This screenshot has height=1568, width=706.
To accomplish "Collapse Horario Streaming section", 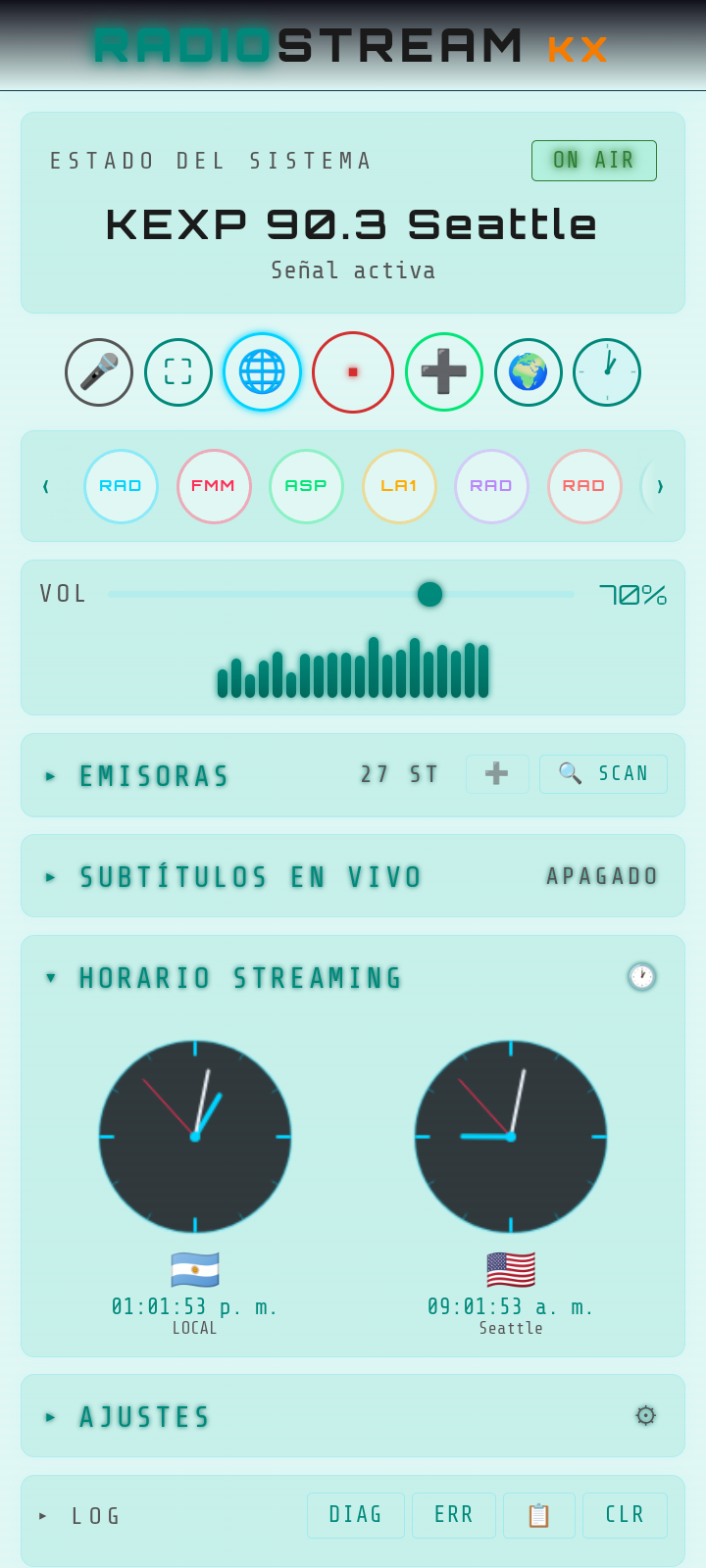I will click(240, 978).
